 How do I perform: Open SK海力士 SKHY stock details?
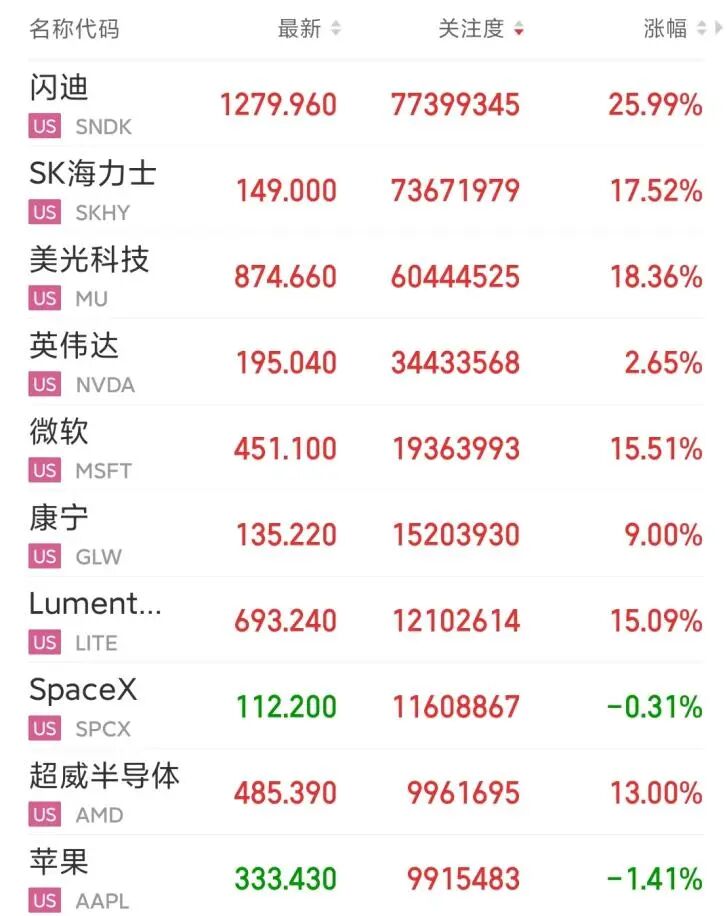point(365,190)
